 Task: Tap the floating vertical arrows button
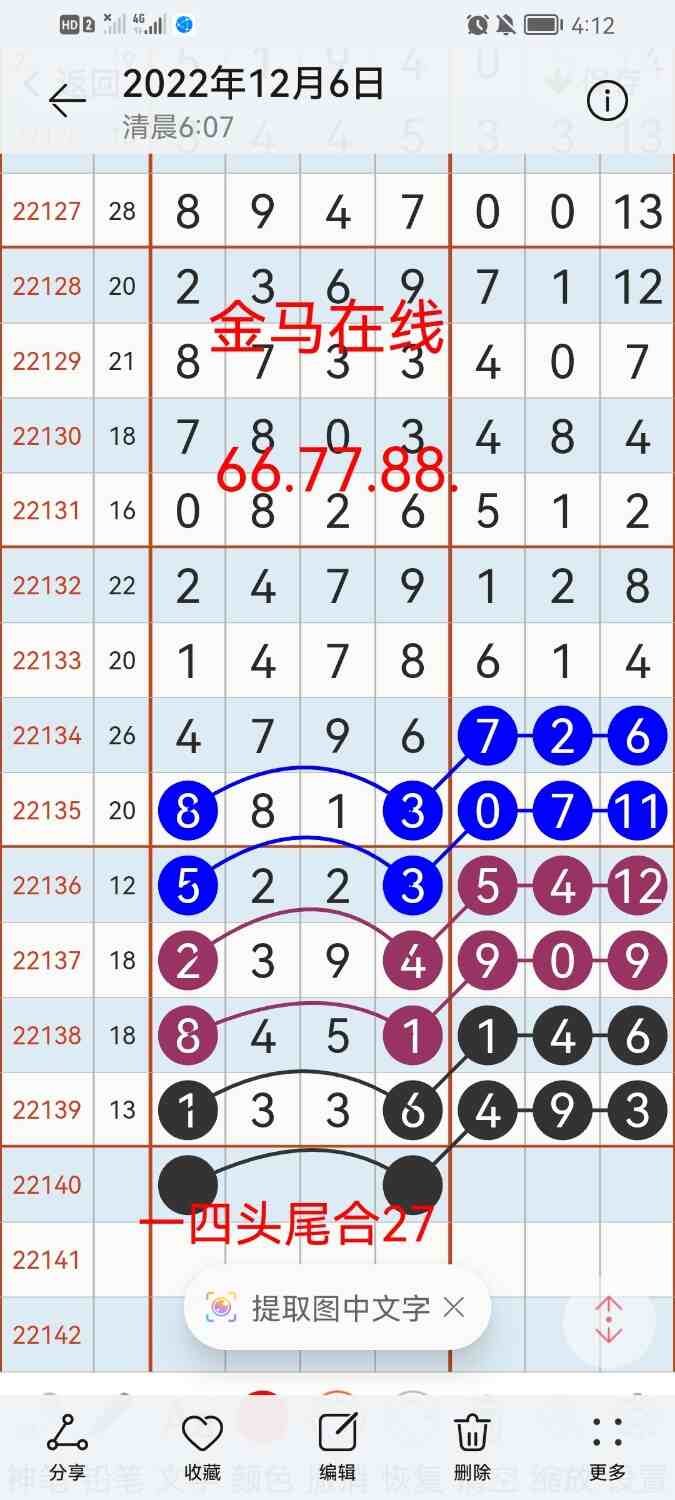point(609,1320)
